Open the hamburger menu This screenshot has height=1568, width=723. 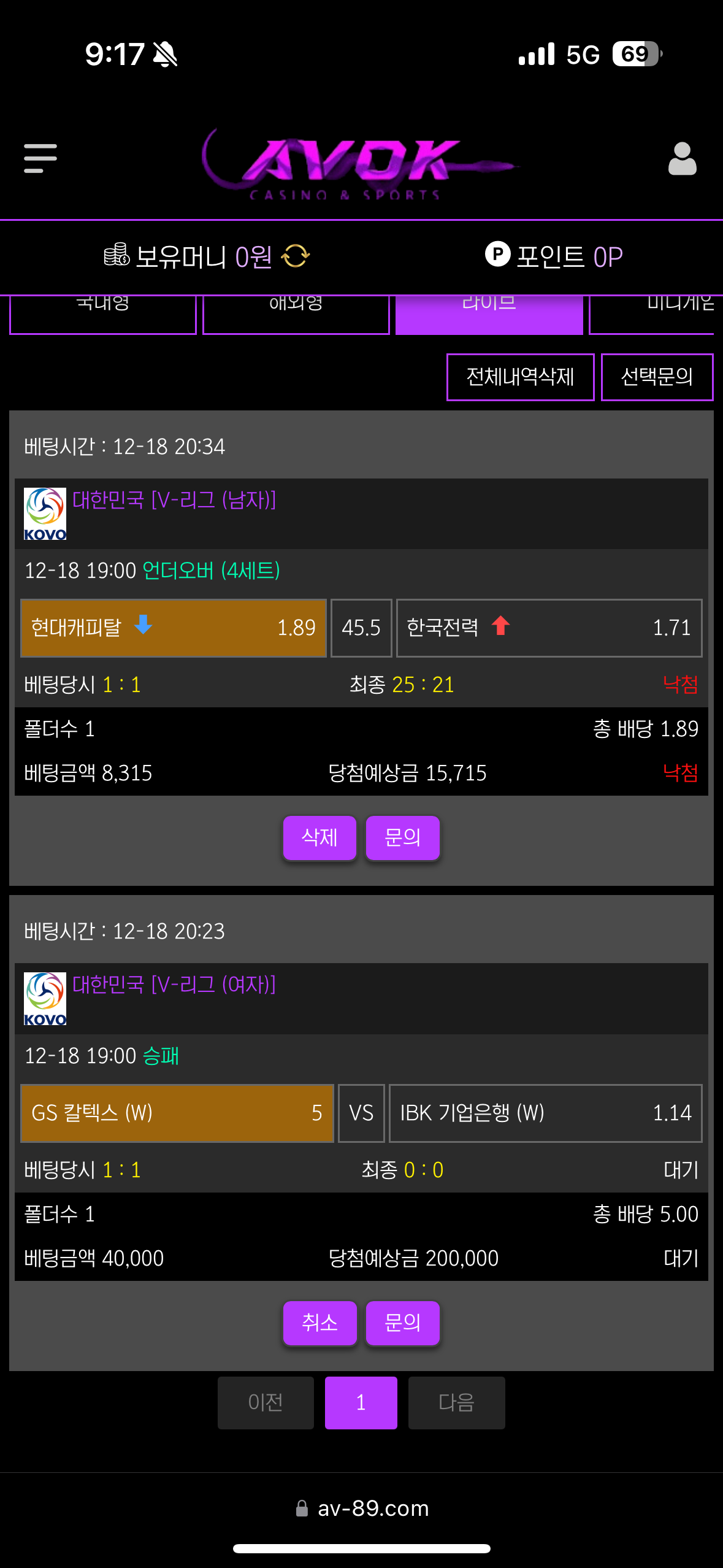click(40, 159)
